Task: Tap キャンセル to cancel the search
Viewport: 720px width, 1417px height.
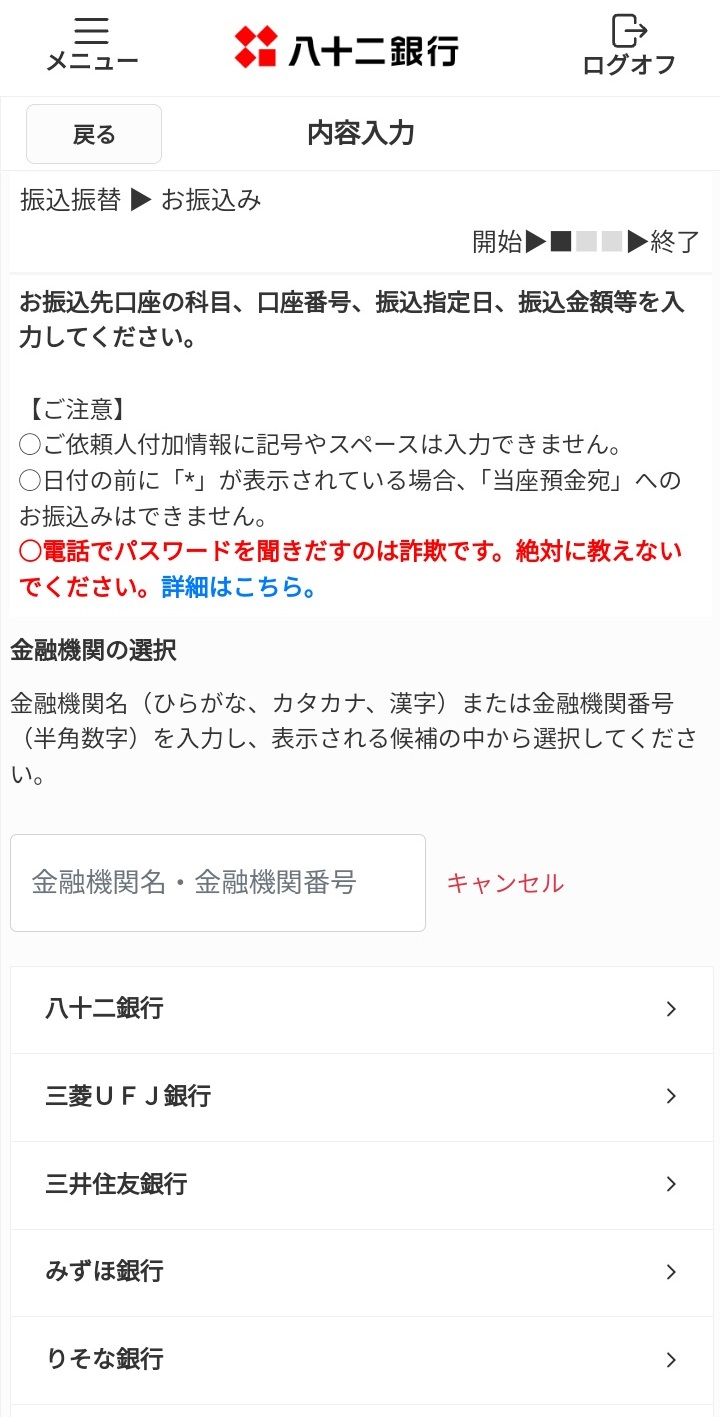Action: 505,883
